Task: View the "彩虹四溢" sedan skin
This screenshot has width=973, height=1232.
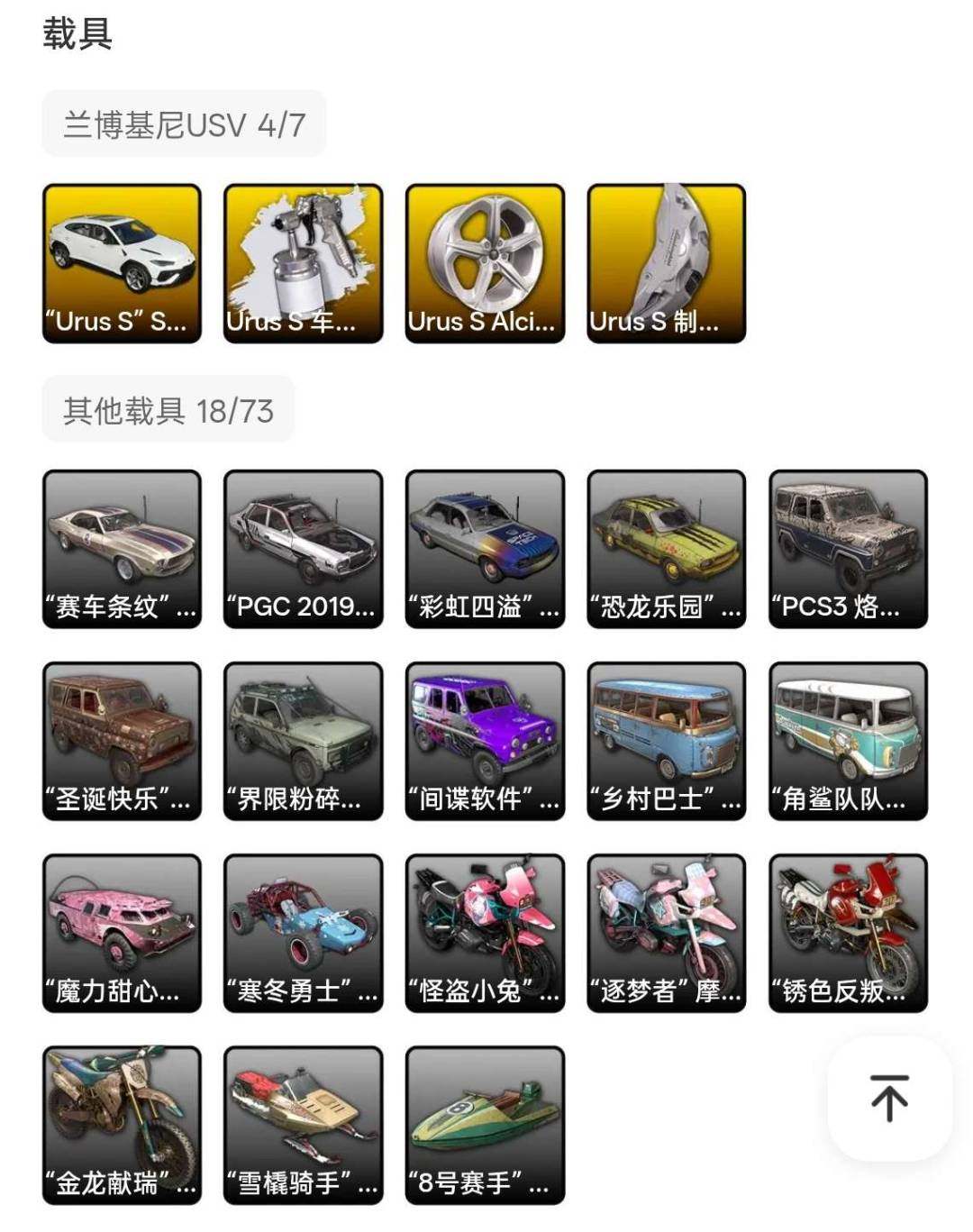Action: (x=486, y=545)
